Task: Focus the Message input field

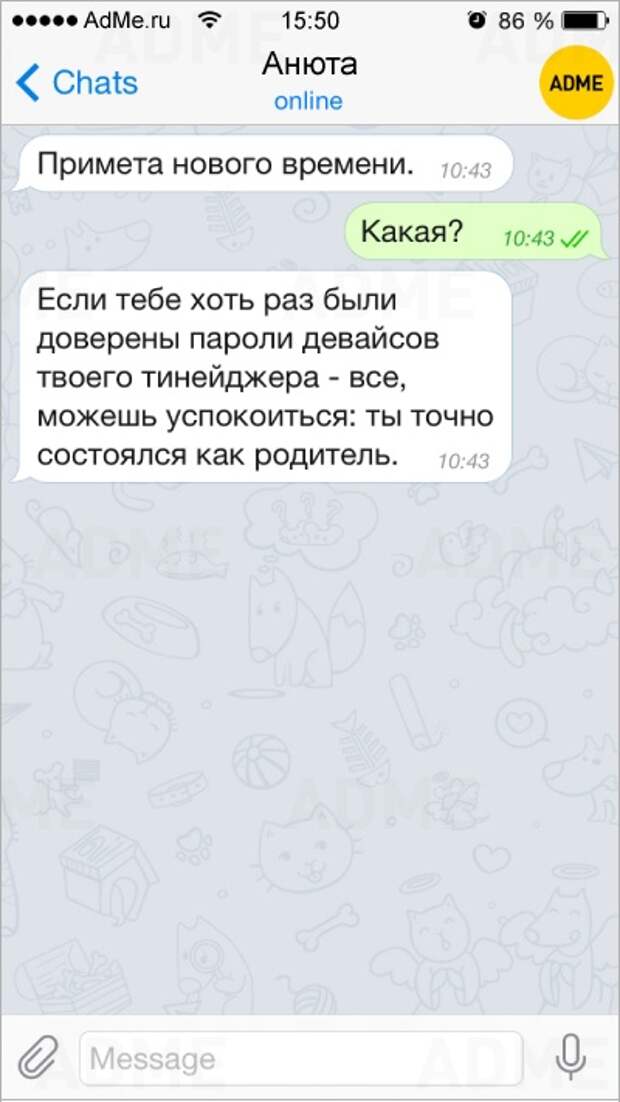Action: 300,1058
